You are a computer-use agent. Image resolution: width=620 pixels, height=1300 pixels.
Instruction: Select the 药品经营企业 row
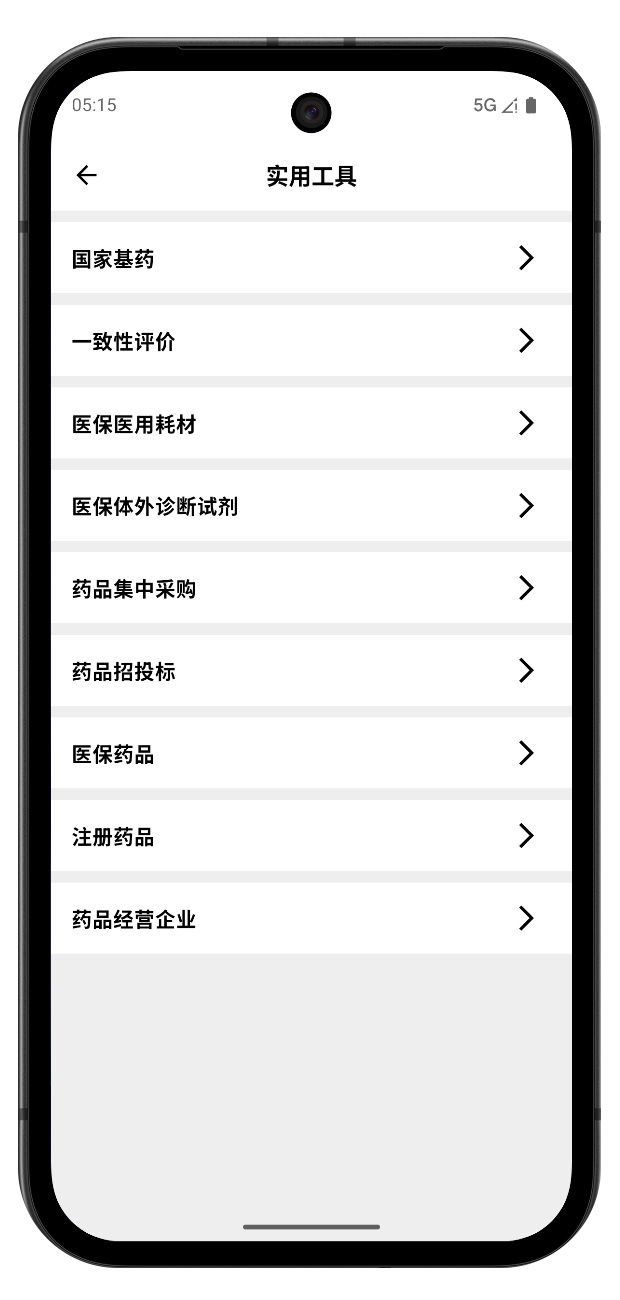point(310,918)
